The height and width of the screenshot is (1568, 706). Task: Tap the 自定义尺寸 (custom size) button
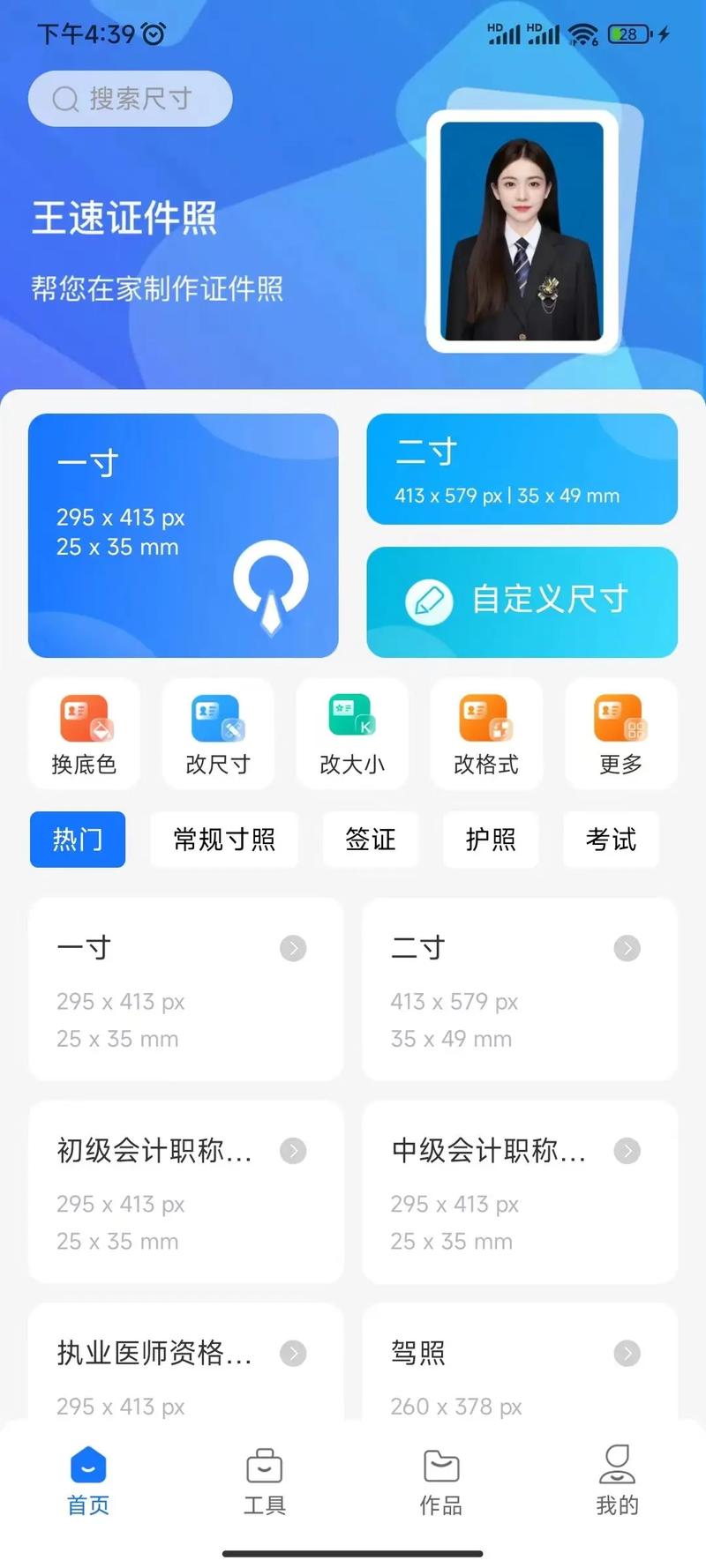pos(522,601)
